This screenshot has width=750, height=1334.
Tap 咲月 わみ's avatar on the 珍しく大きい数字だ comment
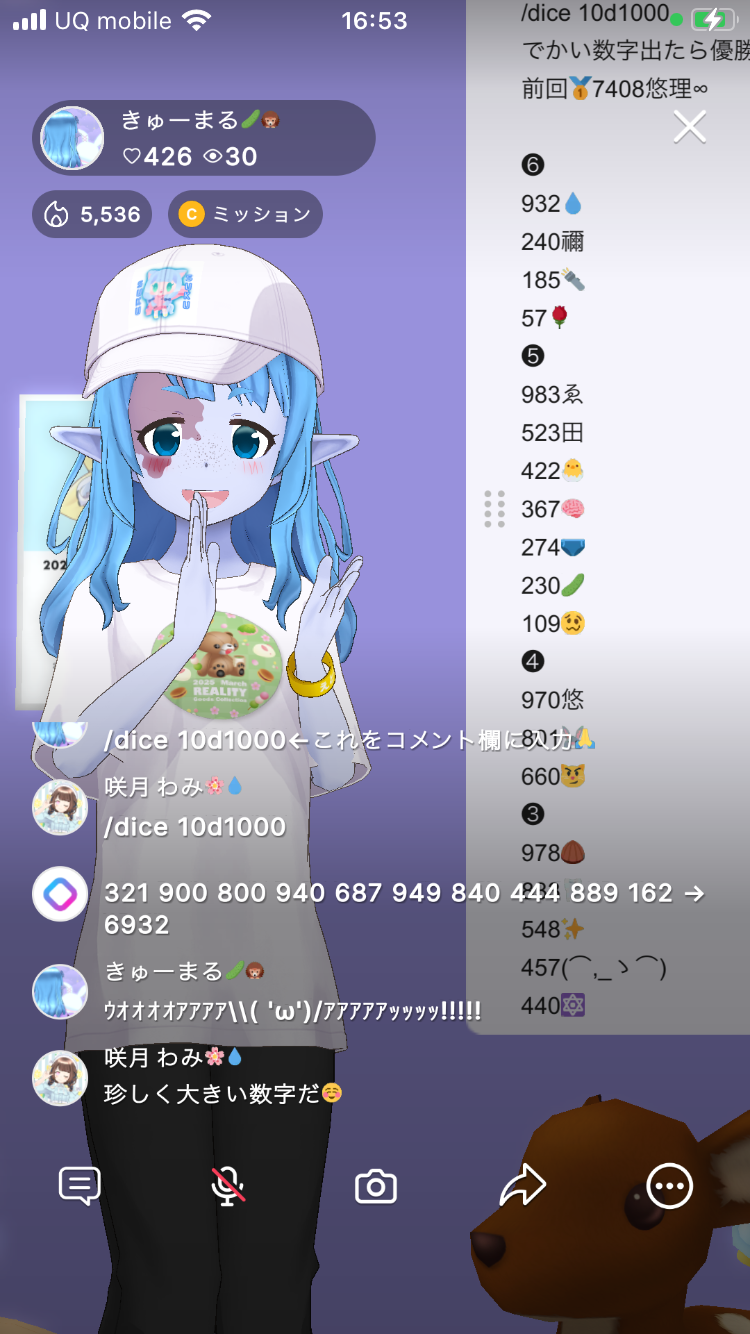click(60, 1078)
